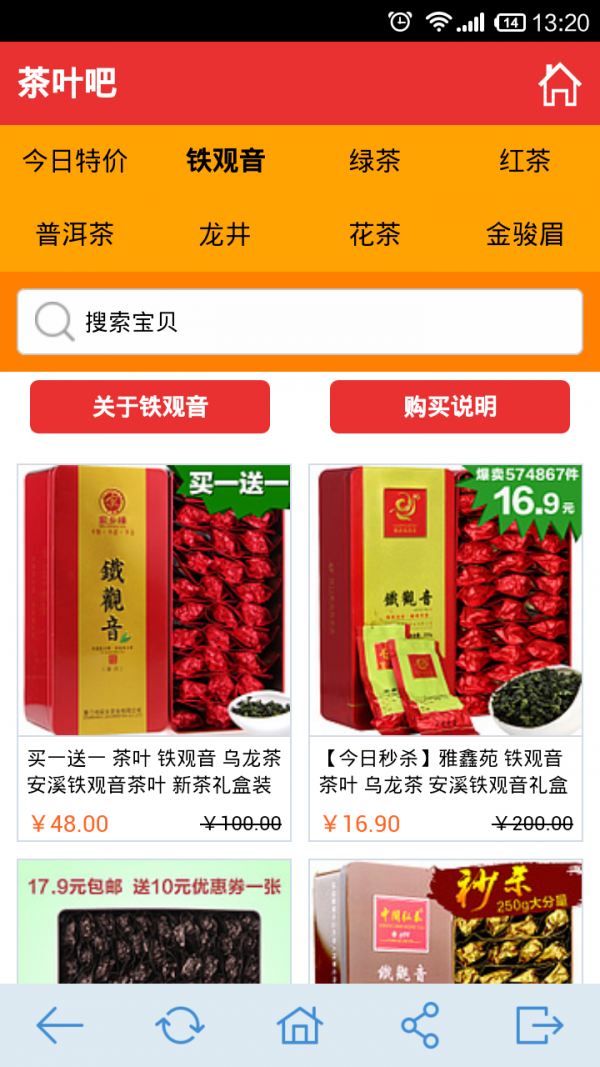Open the 金骏眉 category
The image size is (600, 1067).
click(525, 235)
